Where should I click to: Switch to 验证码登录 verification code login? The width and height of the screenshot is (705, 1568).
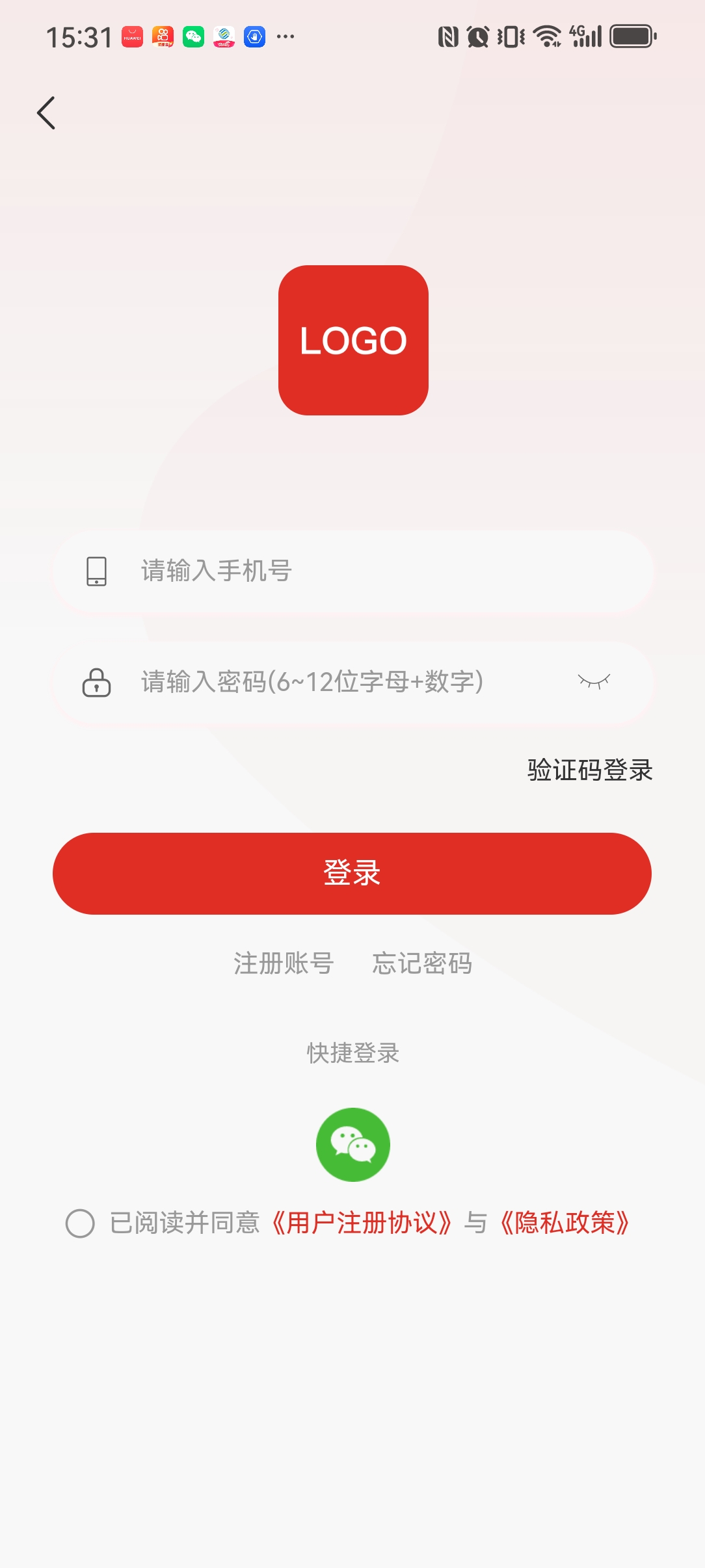click(x=589, y=770)
